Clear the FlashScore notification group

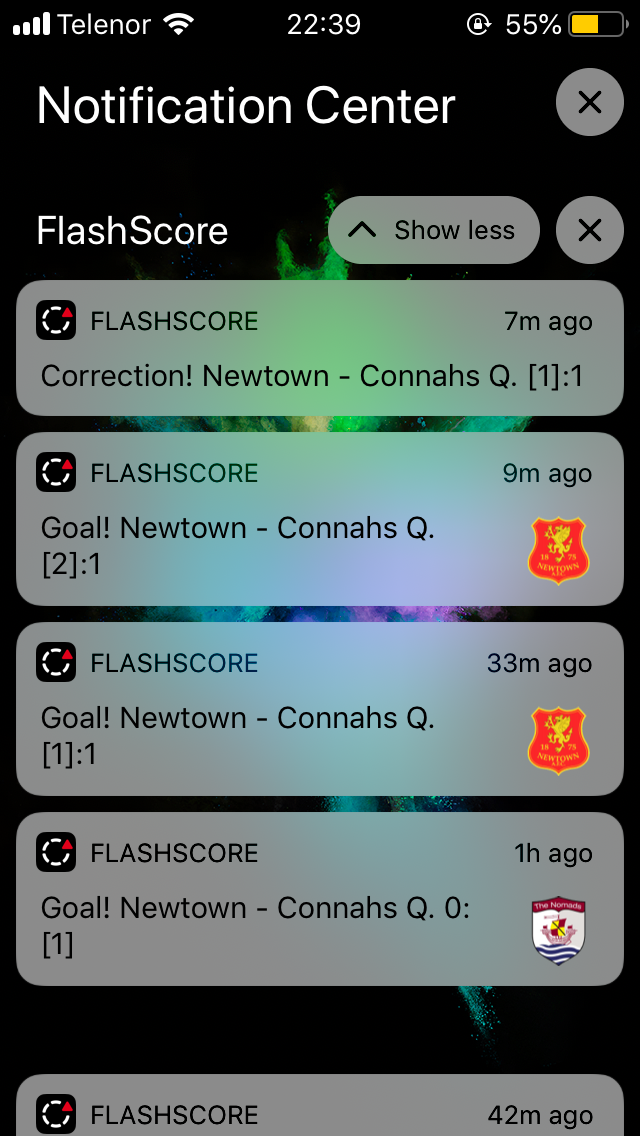(x=589, y=230)
